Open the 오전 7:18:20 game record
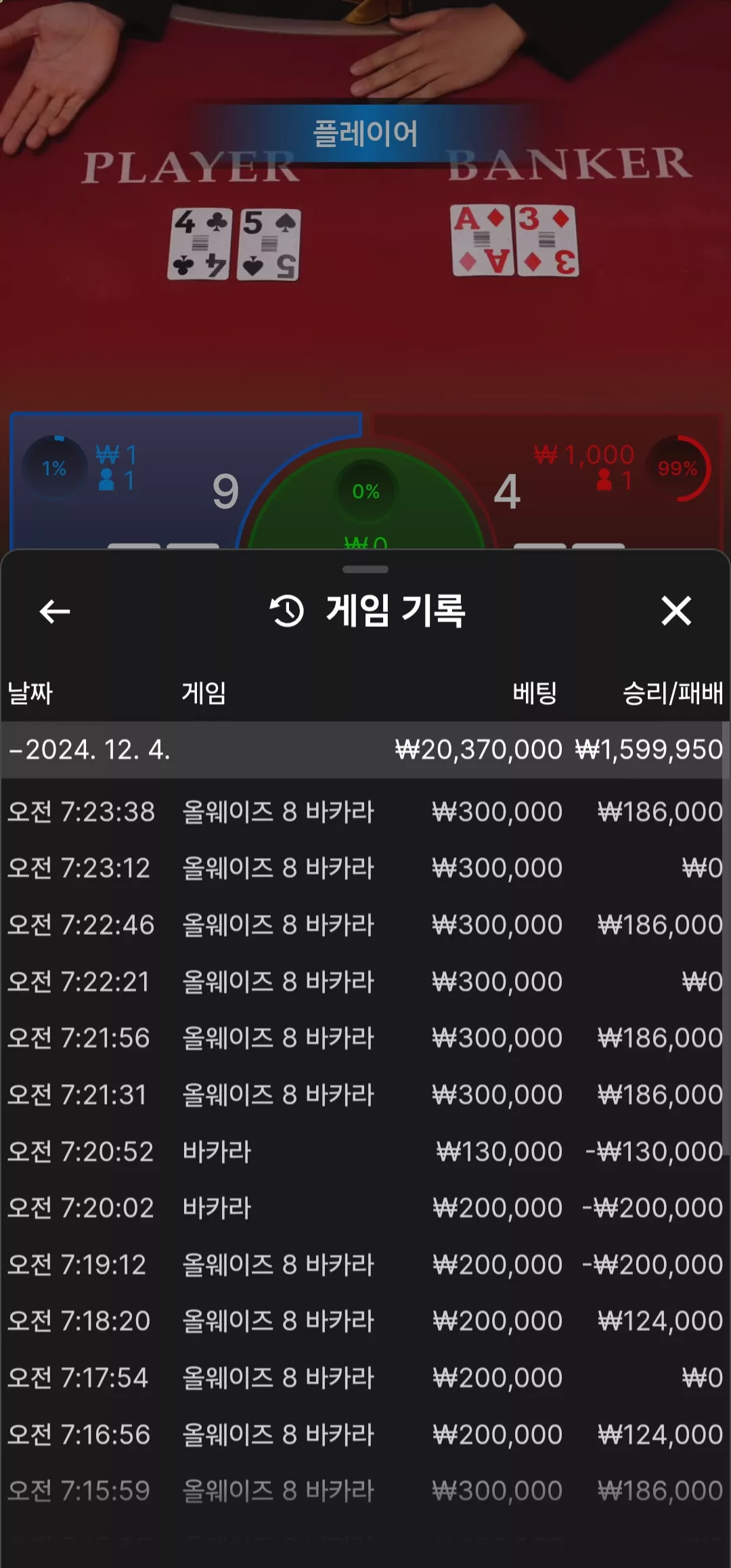 pyautogui.click(x=365, y=1321)
